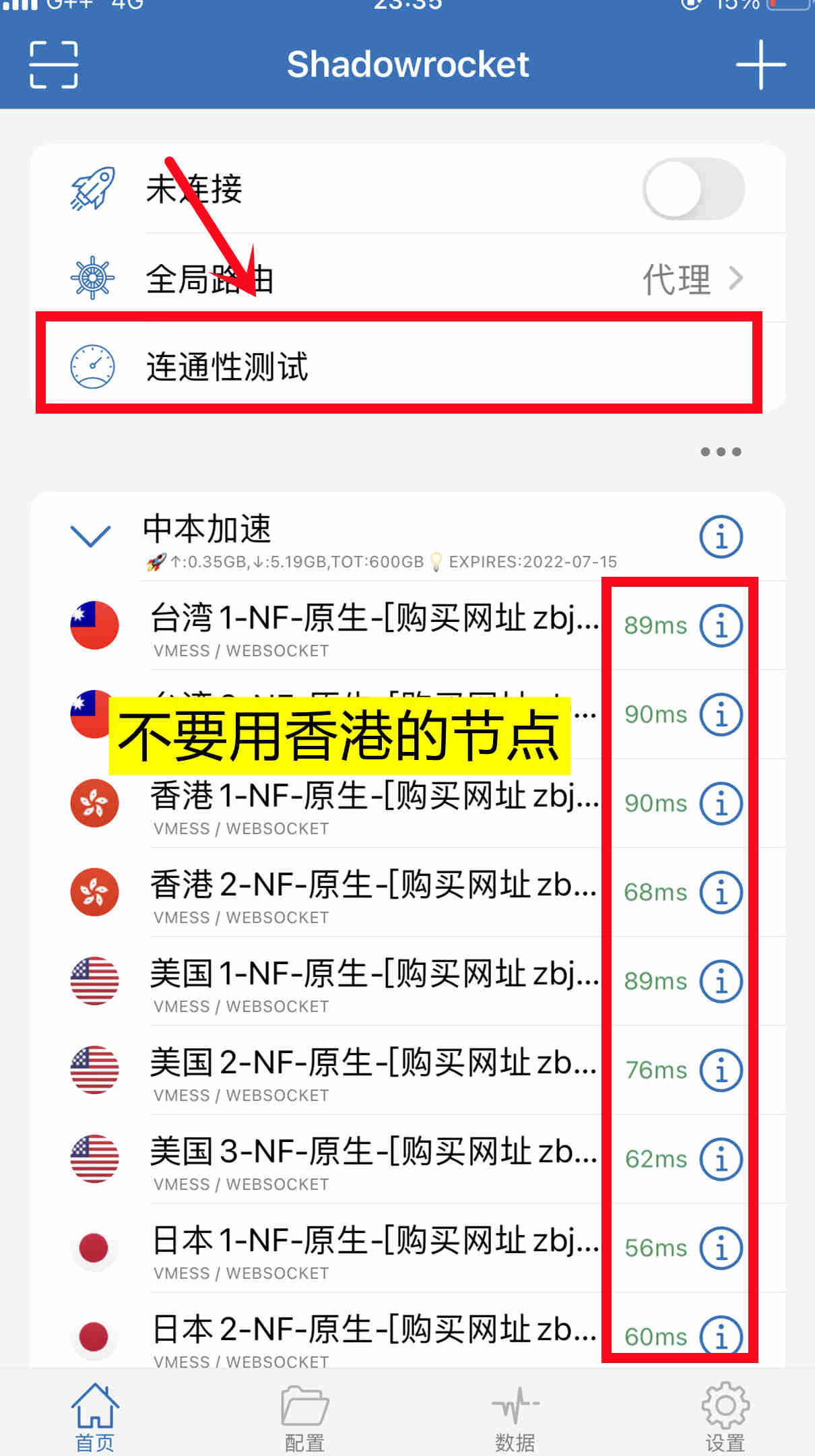Add a new server with plus icon
Image resolution: width=815 pixels, height=1456 pixels.
760,65
